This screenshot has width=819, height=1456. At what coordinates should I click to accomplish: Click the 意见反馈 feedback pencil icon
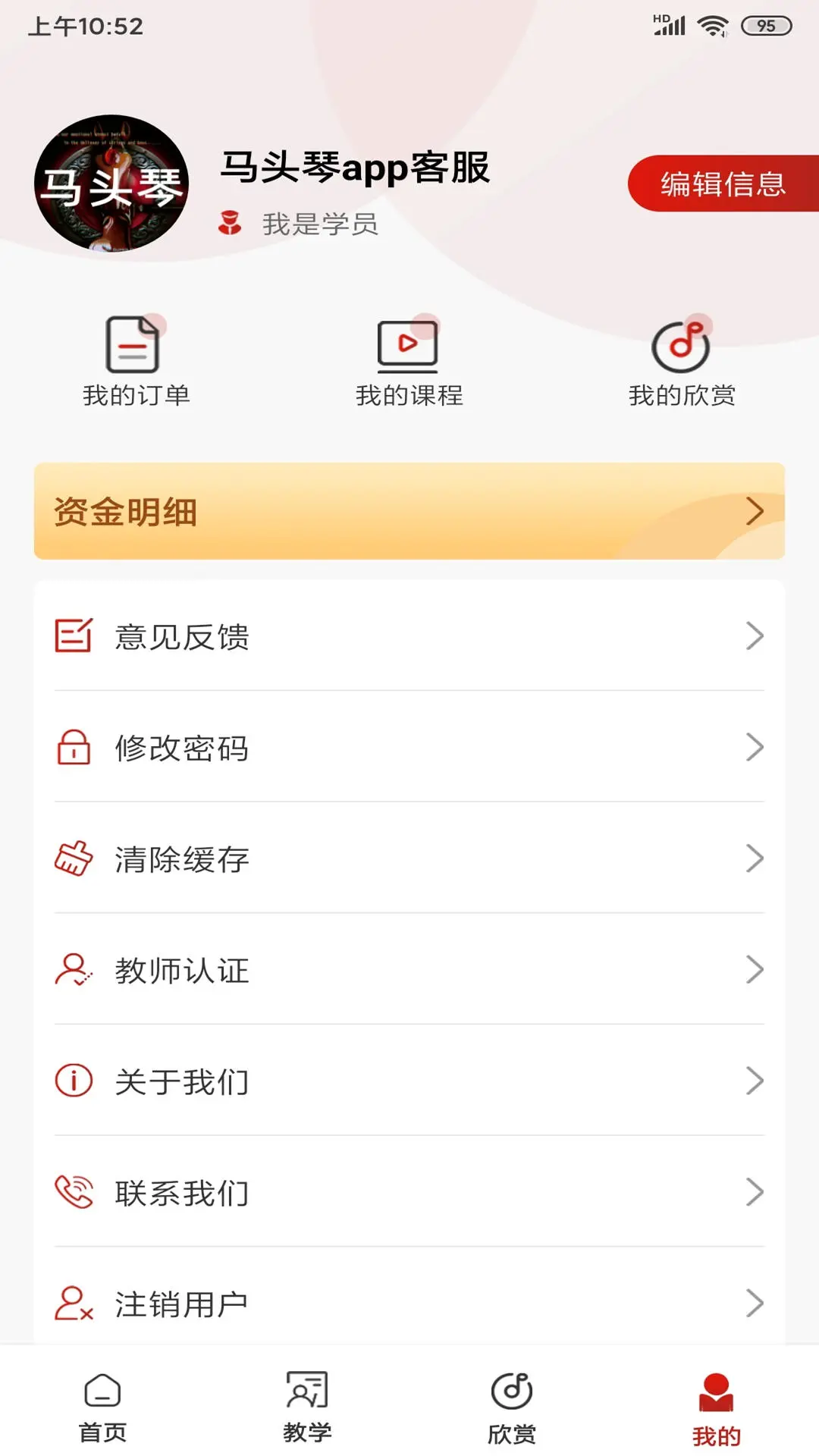[x=73, y=637]
